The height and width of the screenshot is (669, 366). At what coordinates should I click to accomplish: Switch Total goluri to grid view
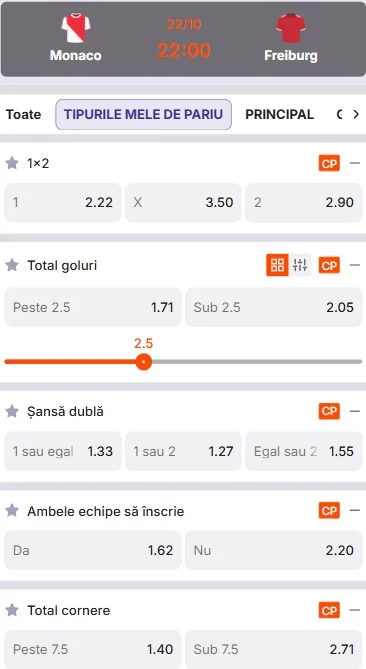tap(277, 265)
